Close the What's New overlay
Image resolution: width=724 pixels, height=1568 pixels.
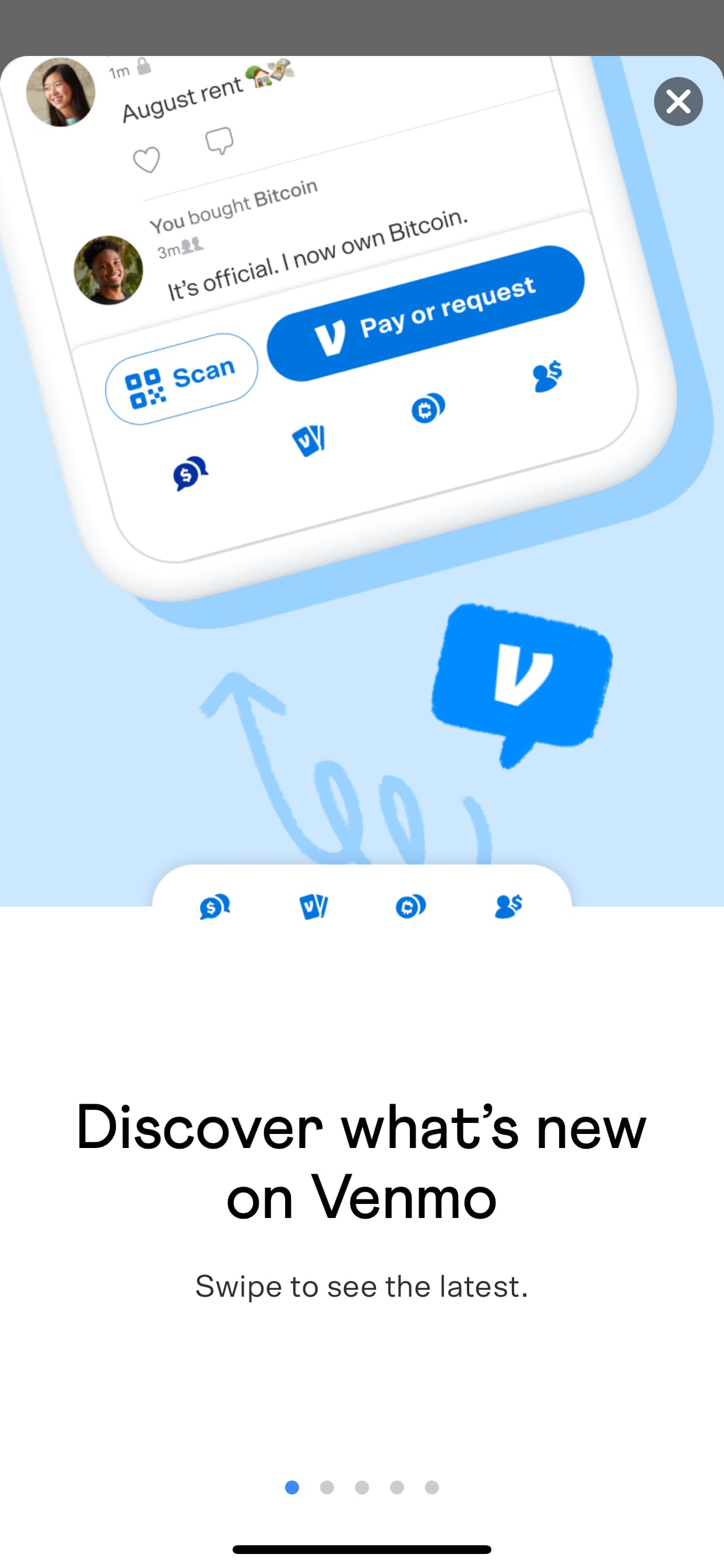click(x=678, y=101)
